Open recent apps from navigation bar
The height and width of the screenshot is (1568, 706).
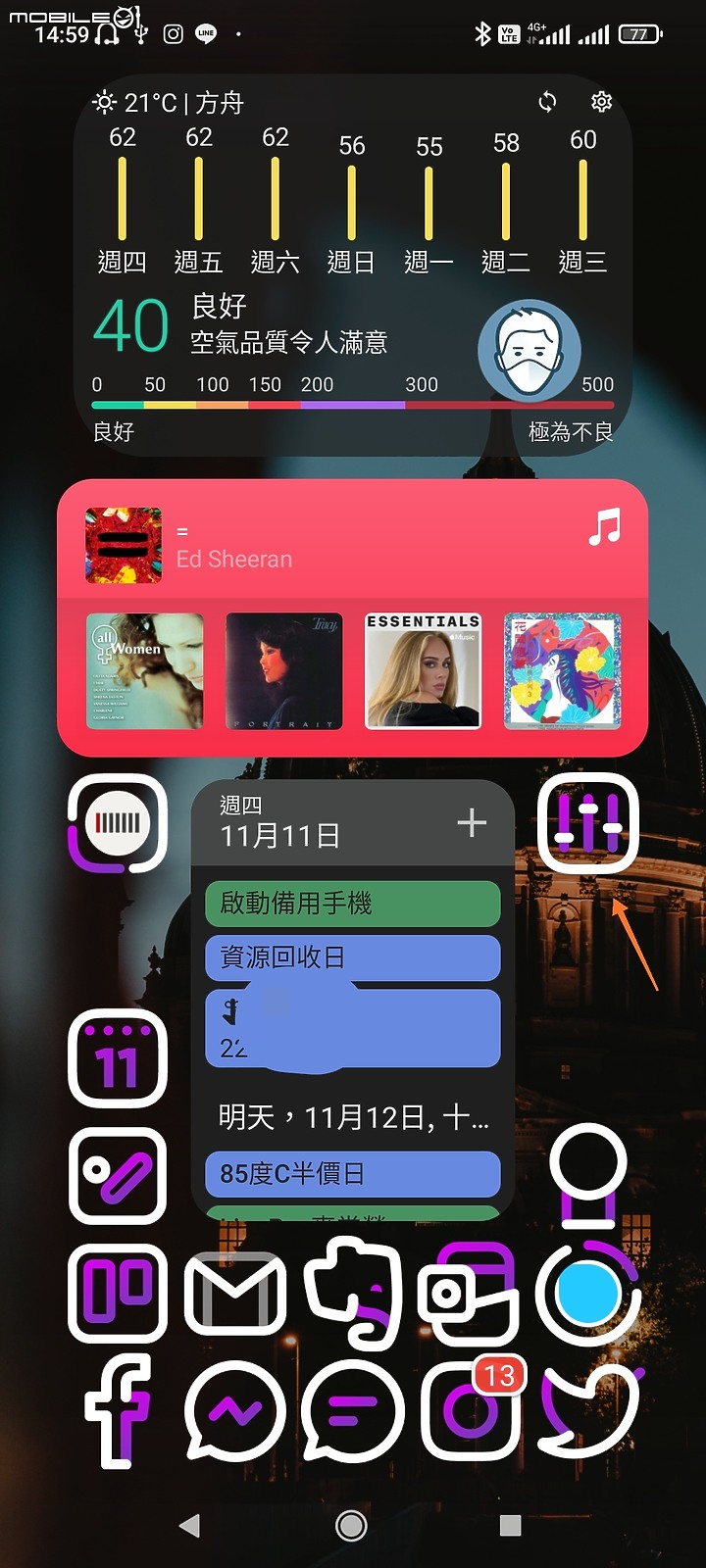[510, 1525]
